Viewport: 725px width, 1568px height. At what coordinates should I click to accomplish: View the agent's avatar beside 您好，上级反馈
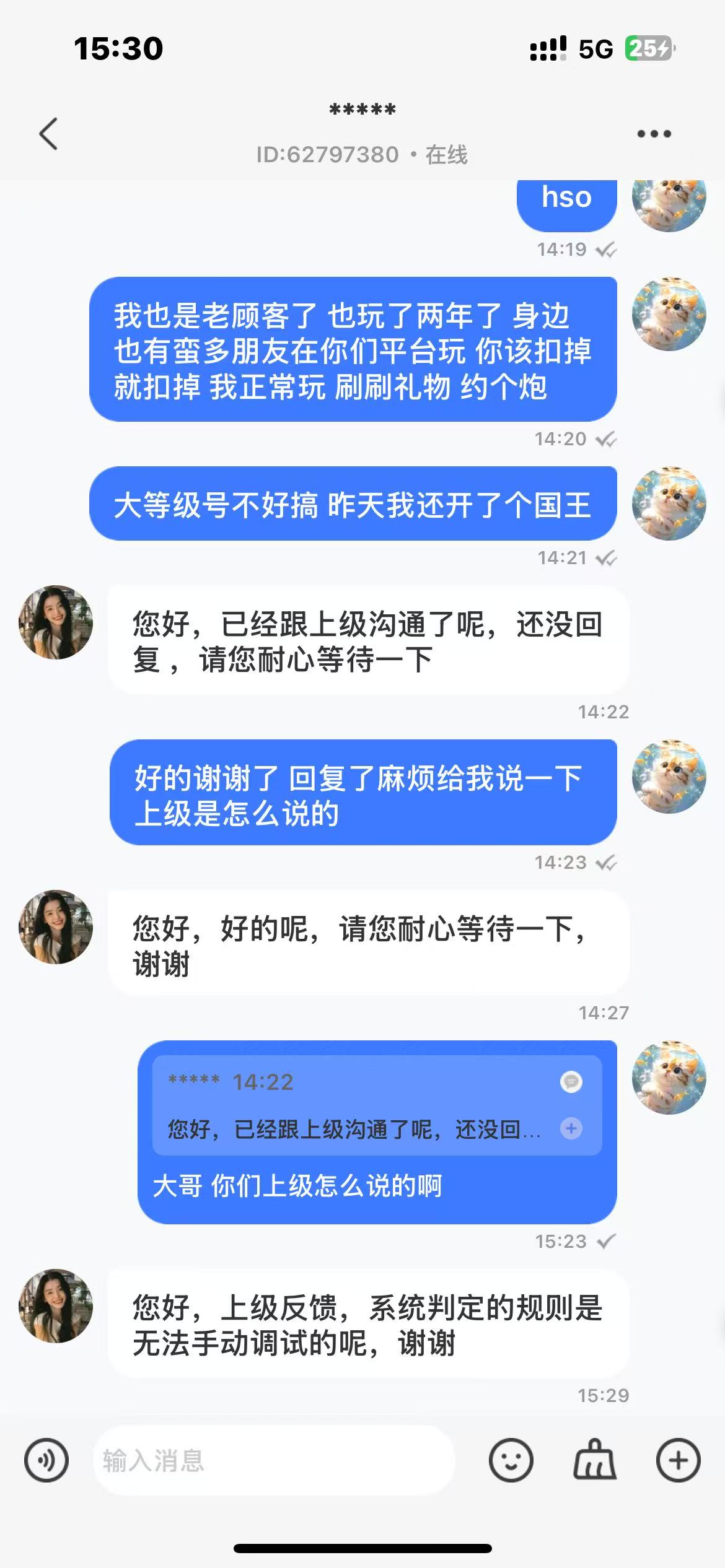click(56, 1305)
